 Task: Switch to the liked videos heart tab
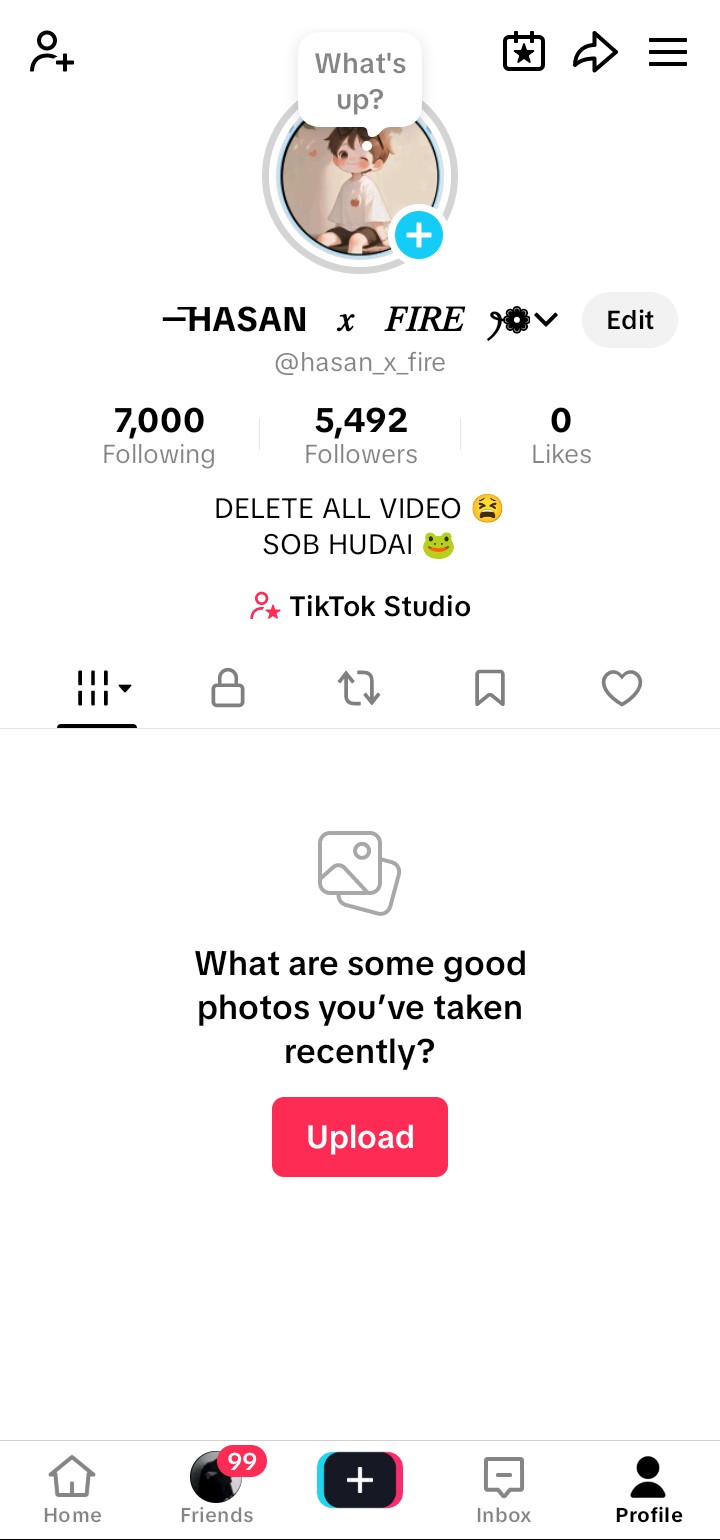pyautogui.click(x=621, y=688)
